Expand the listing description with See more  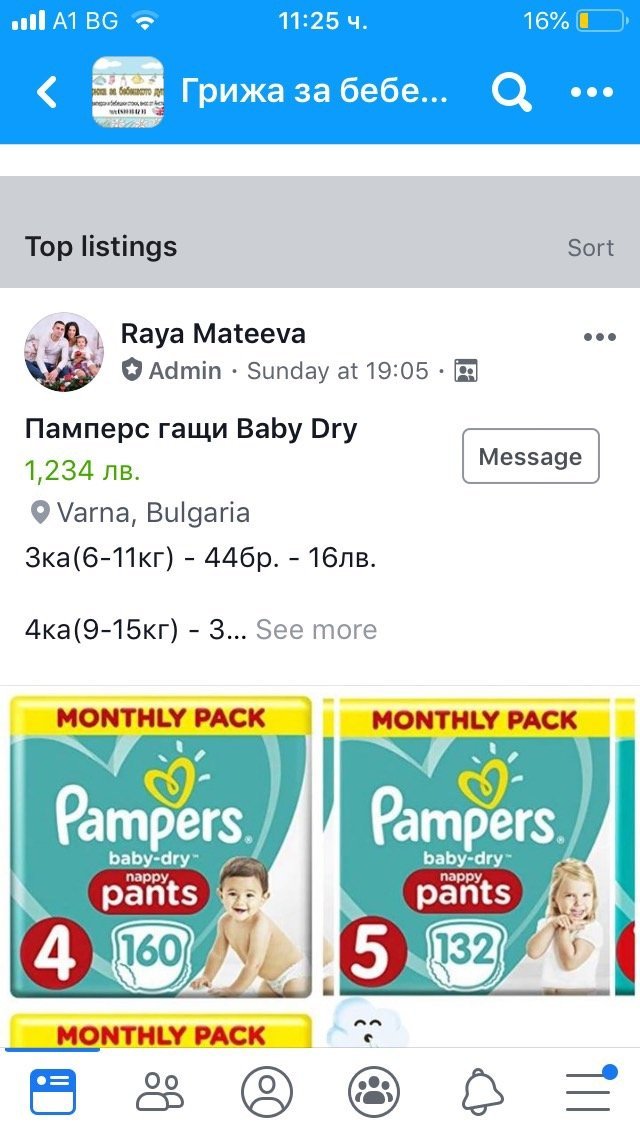tap(316, 630)
